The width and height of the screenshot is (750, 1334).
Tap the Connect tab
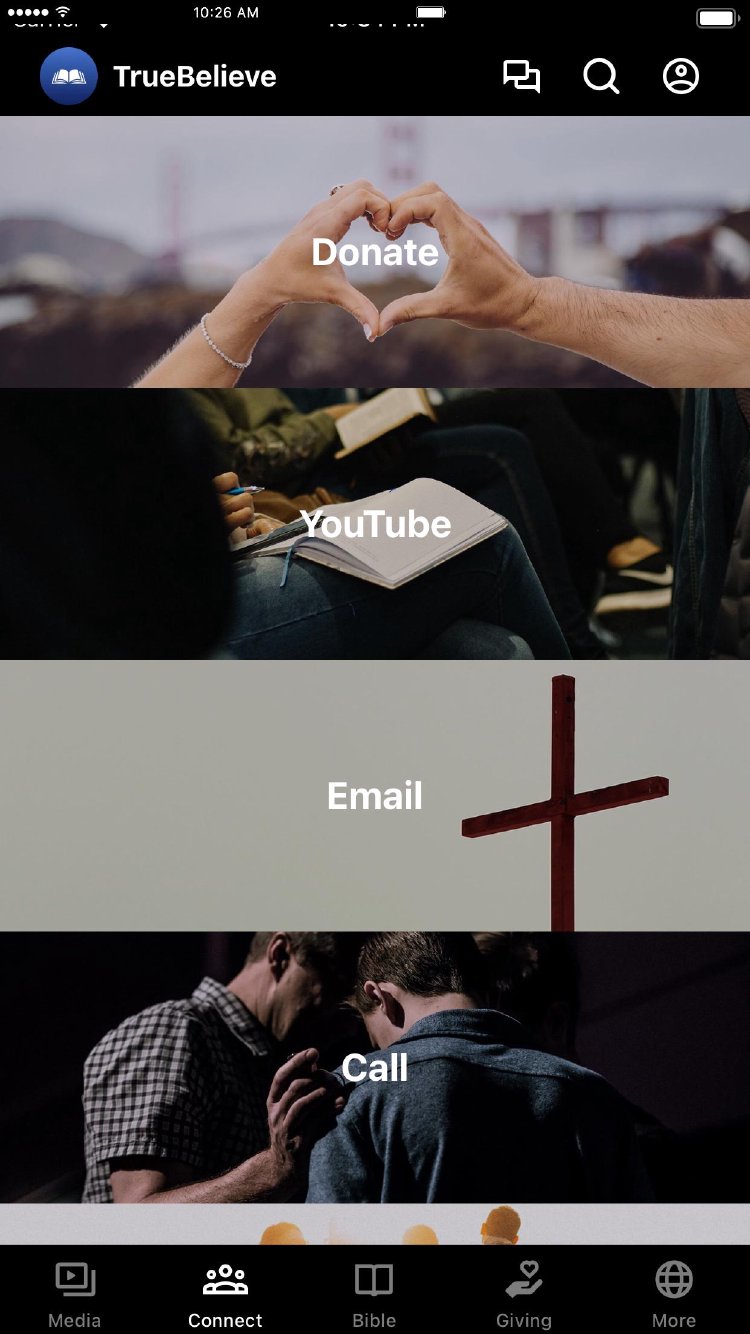point(225,1294)
